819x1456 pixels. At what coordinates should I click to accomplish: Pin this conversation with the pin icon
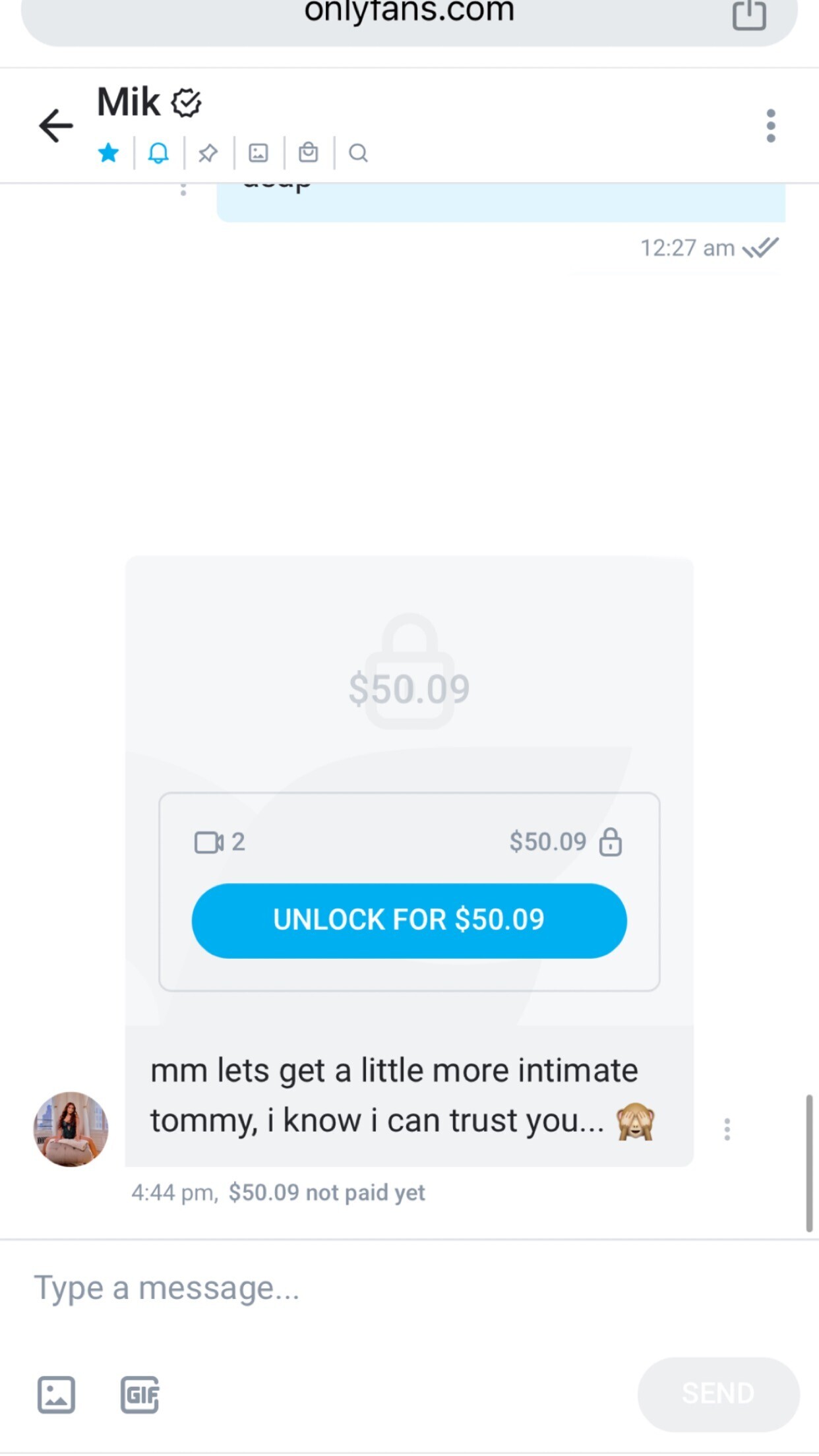tap(208, 153)
